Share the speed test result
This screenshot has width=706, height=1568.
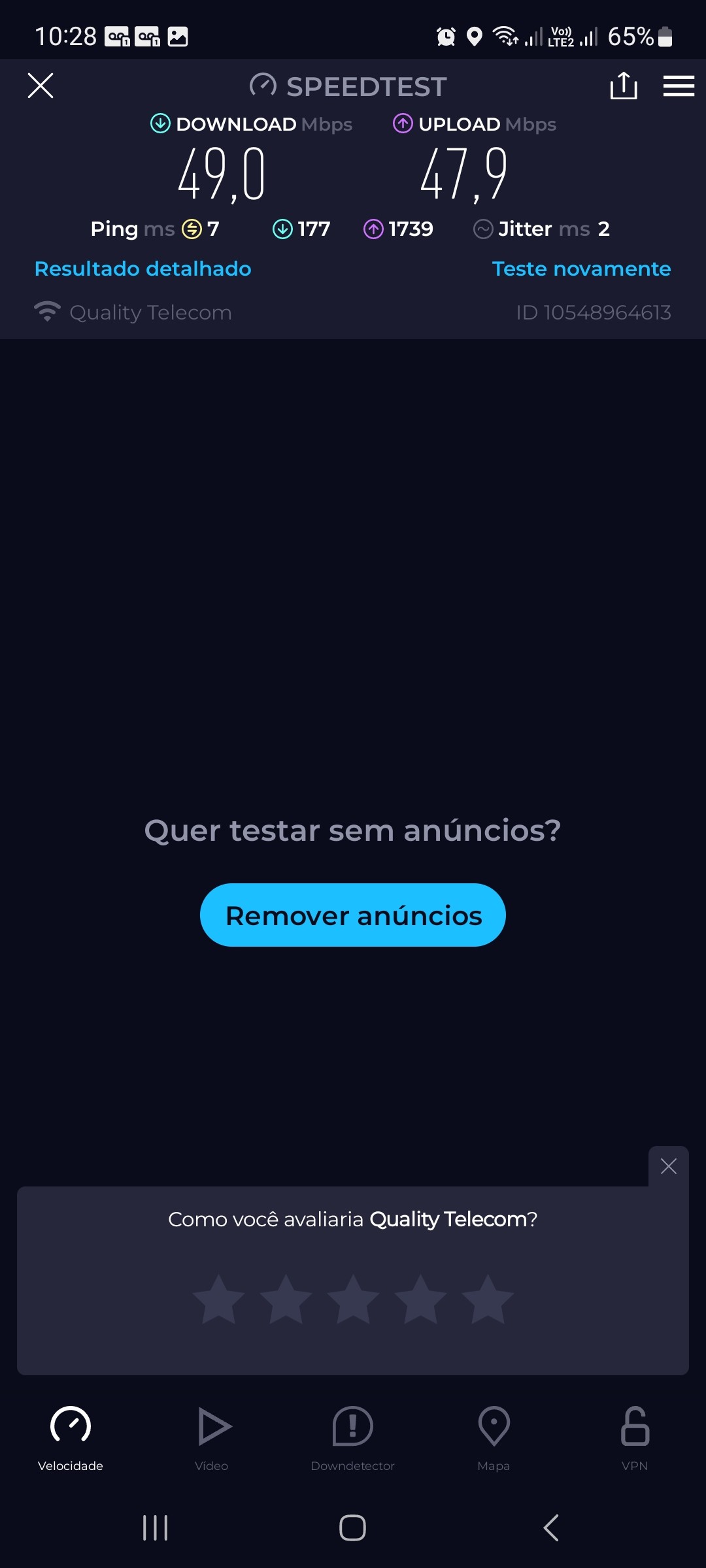click(623, 86)
